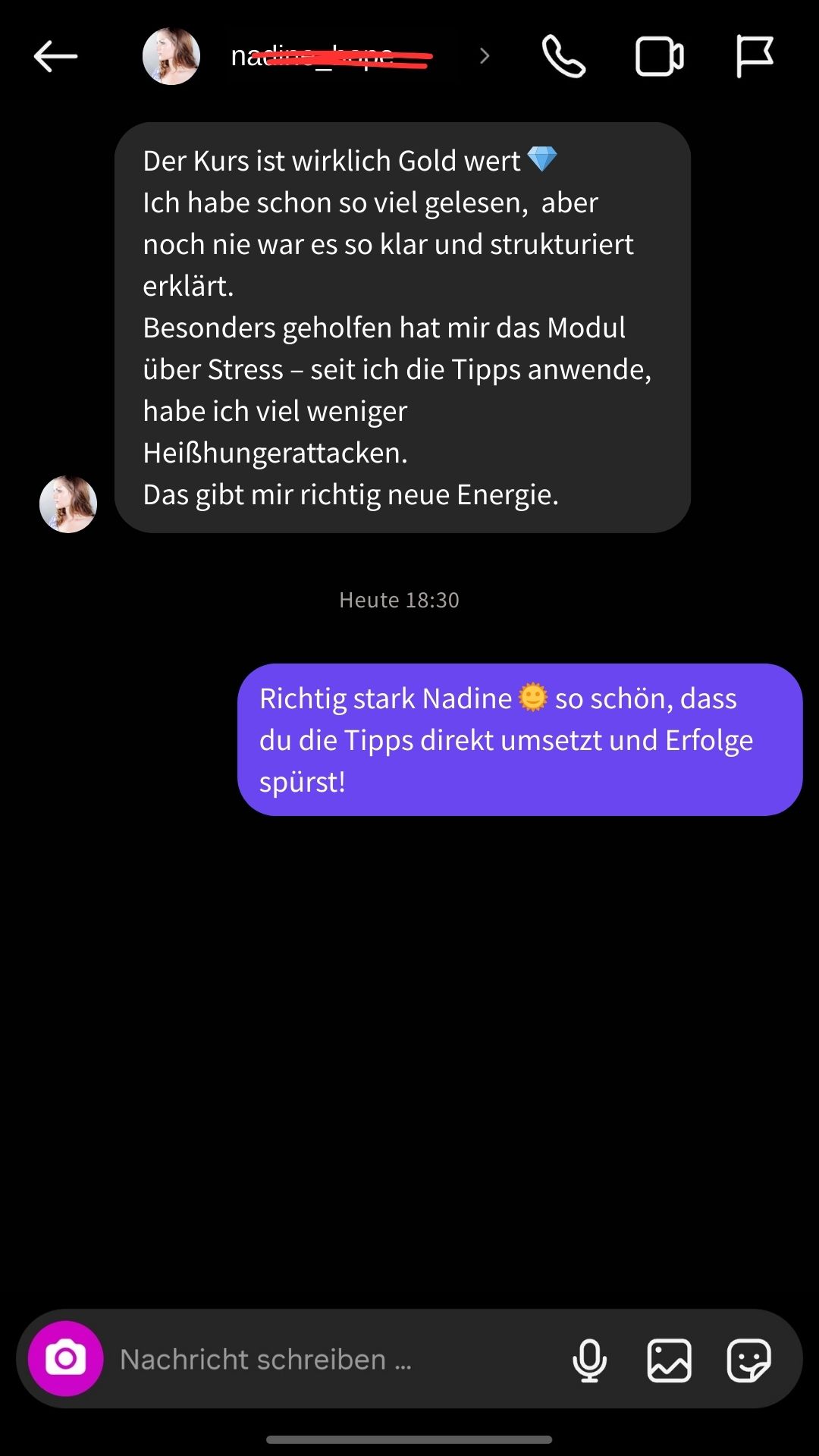The width and height of the screenshot is (819, 1456).
Task: Start a video call
Action: 658,55
